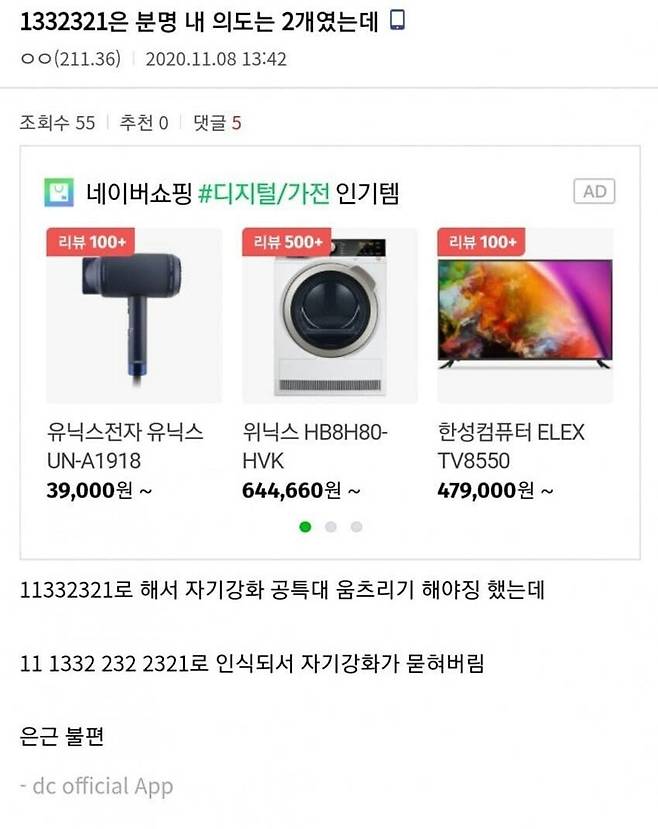Tap the AD info badge
This screenshot has height=829, width=658.
[594, 192]
